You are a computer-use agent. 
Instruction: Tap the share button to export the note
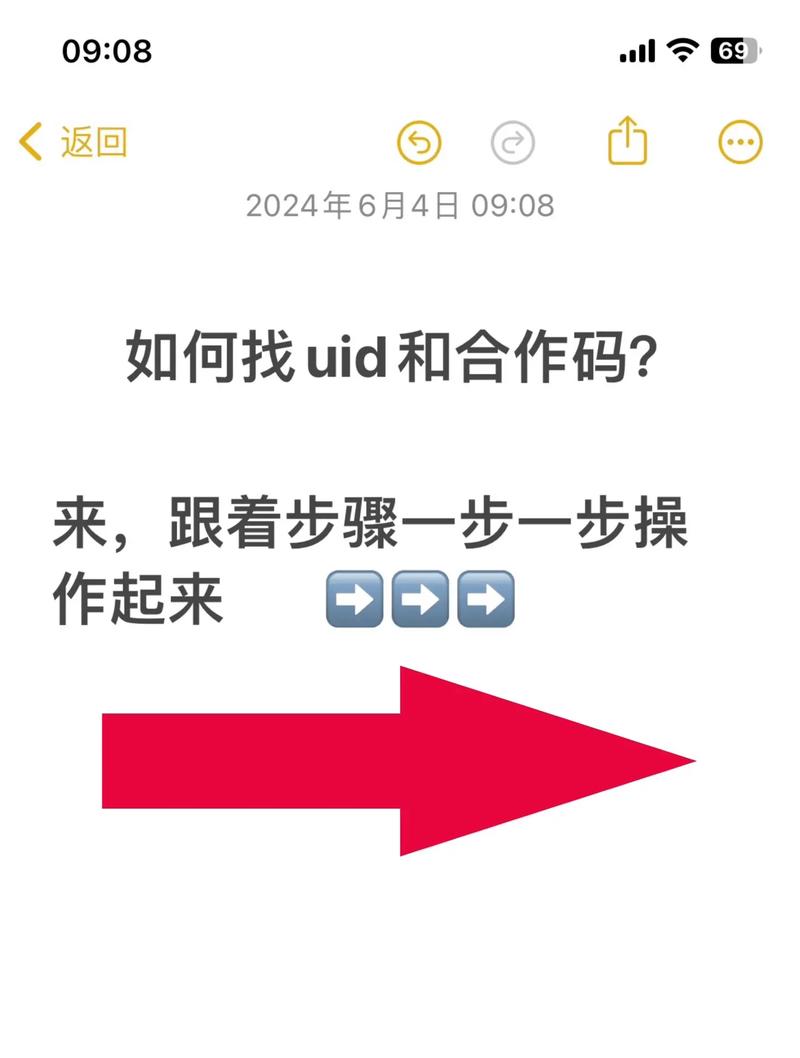point(629,141)
